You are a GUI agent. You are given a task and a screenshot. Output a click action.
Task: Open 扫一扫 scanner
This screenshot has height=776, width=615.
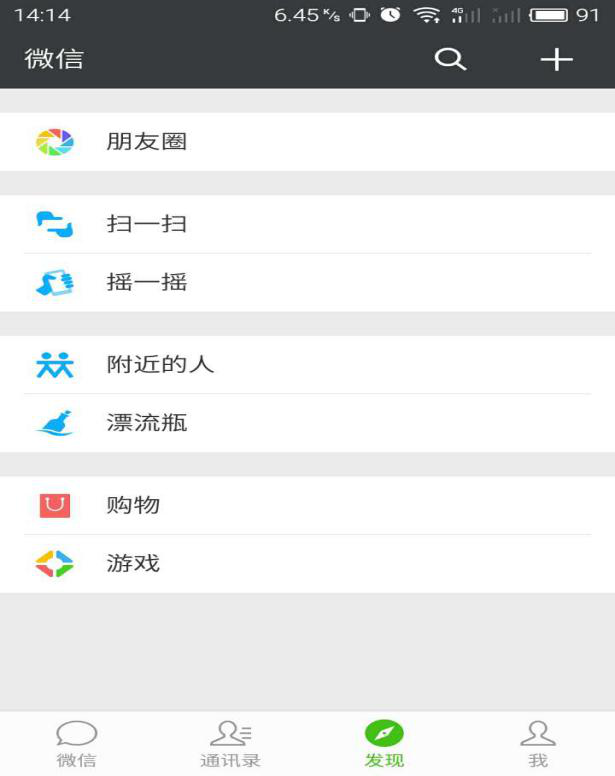pos(146,224)
